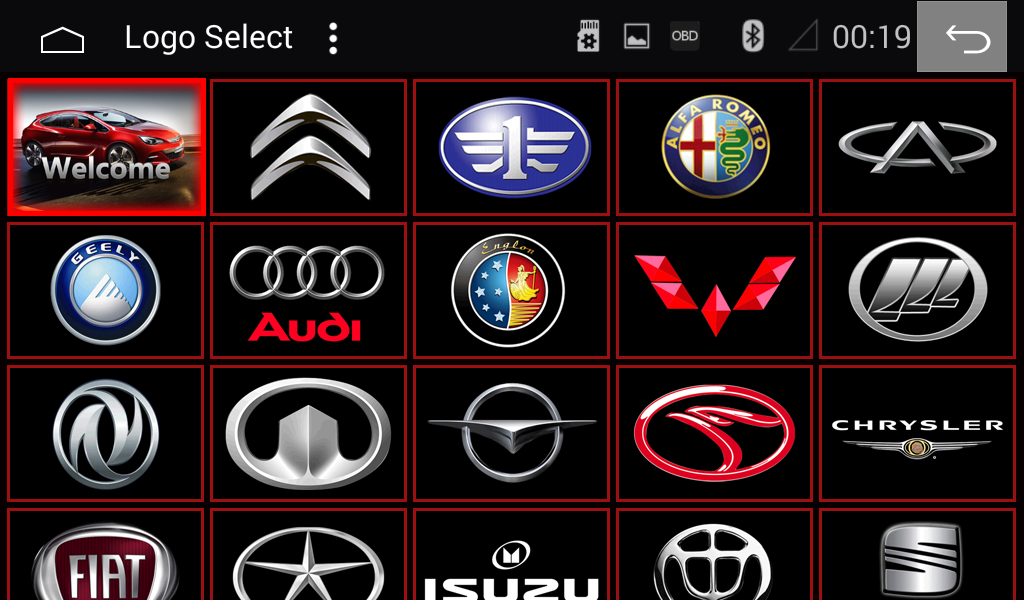Viewport: 1024px width, 600px height.
Task: Select the red Wuling diamond logo
Action: pyautogui.click(x=714, y=290)
